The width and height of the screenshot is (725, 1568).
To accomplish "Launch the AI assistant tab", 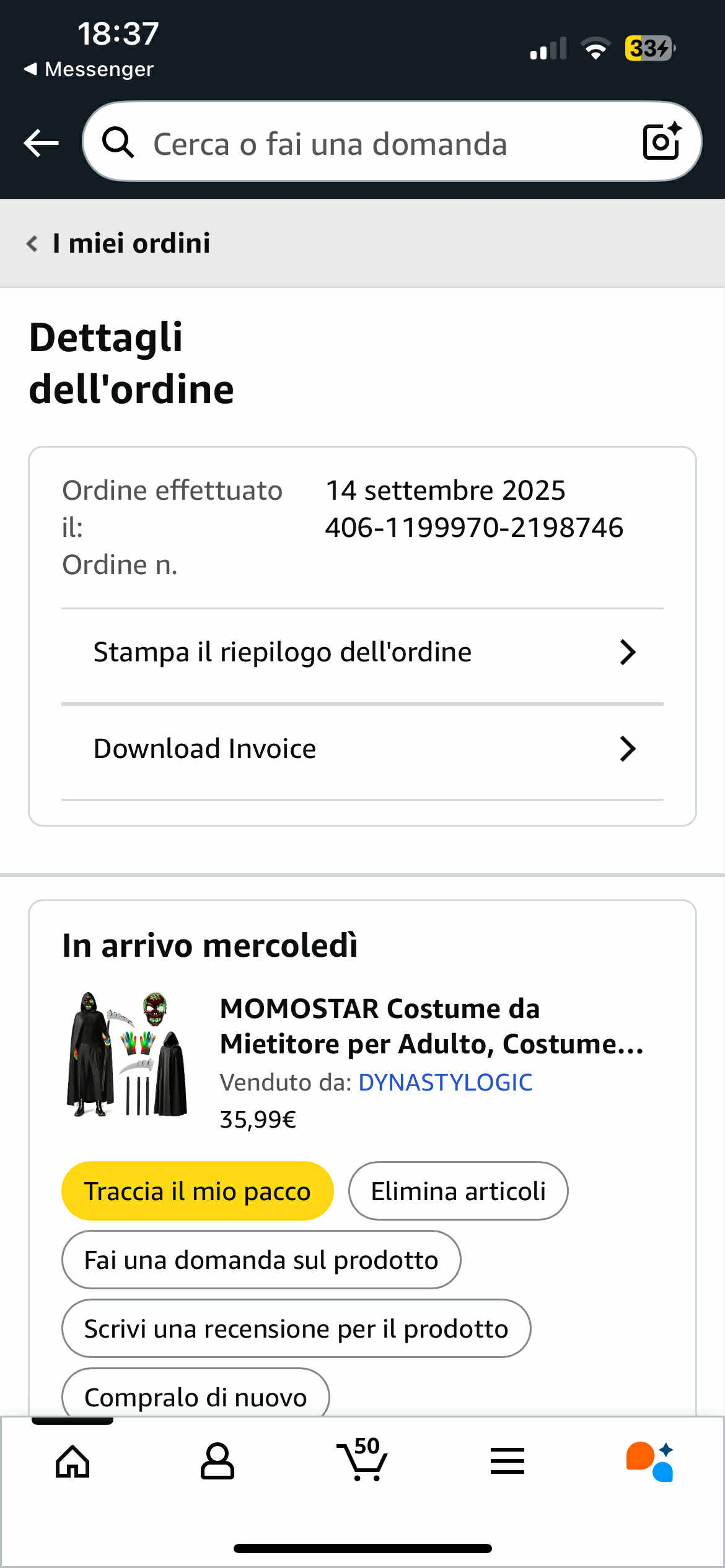I will [x=651, y=1461].
